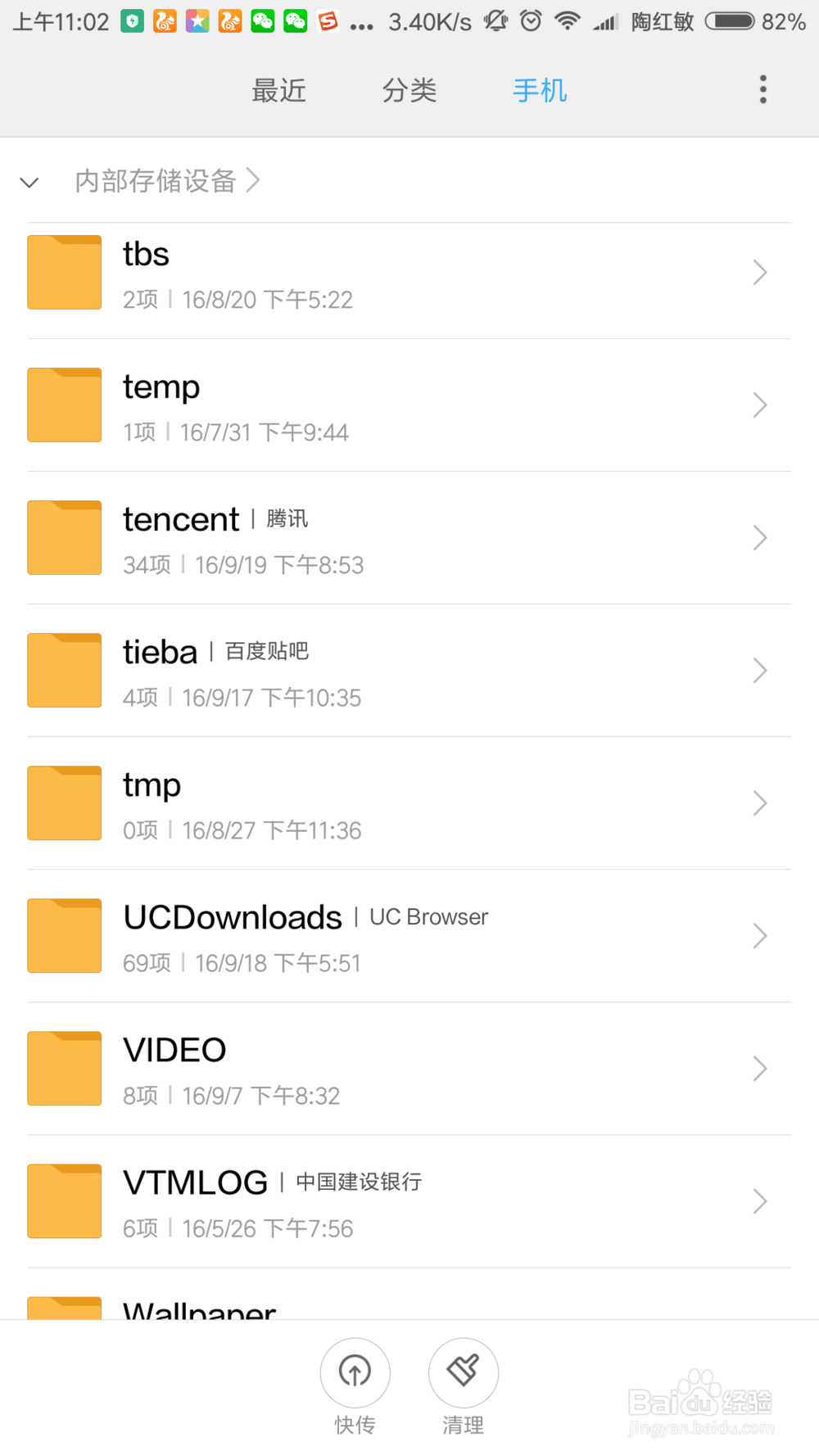Screen dimensions: 819x1456
Task: Open the temp folder icon
Action: (64, 405)
